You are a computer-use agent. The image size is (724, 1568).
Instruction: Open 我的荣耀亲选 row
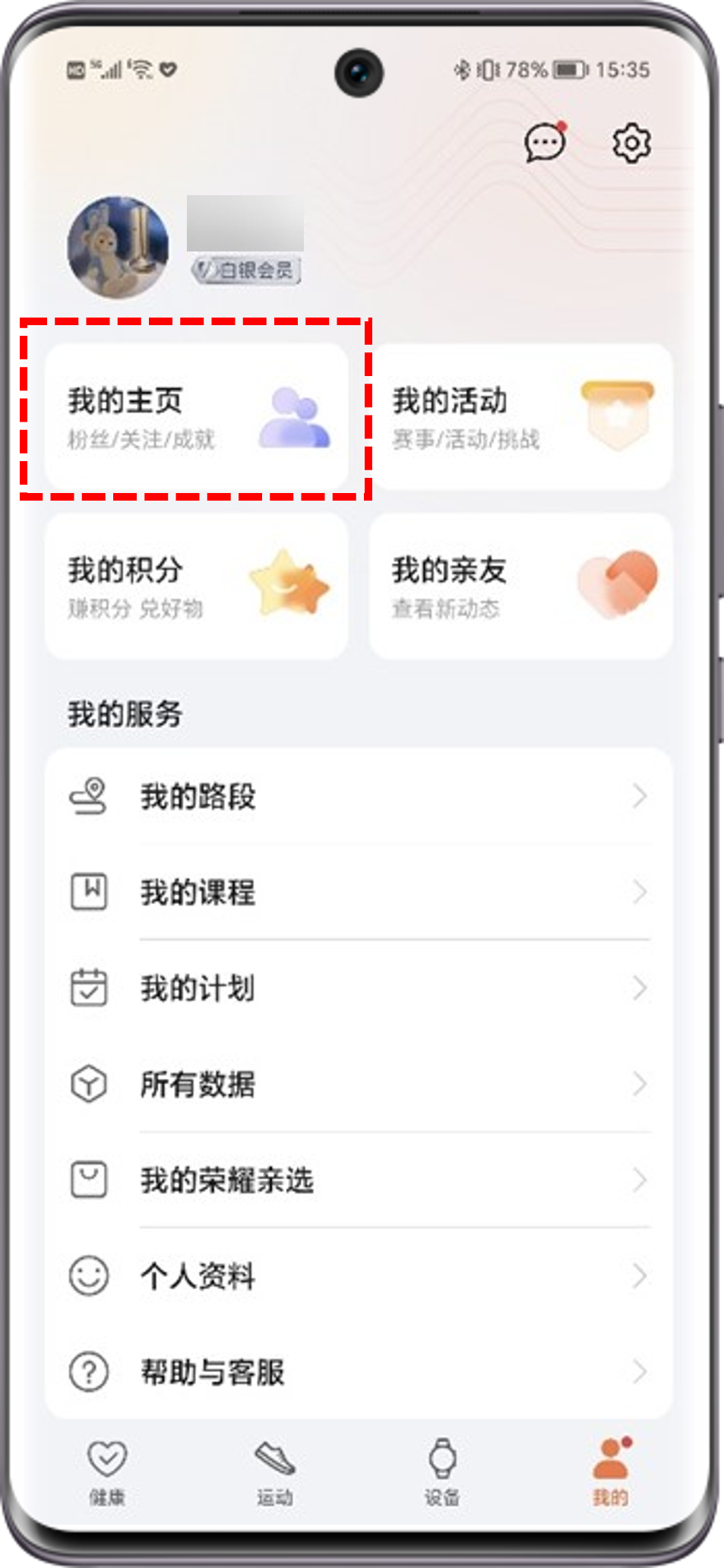[359, 1180]
